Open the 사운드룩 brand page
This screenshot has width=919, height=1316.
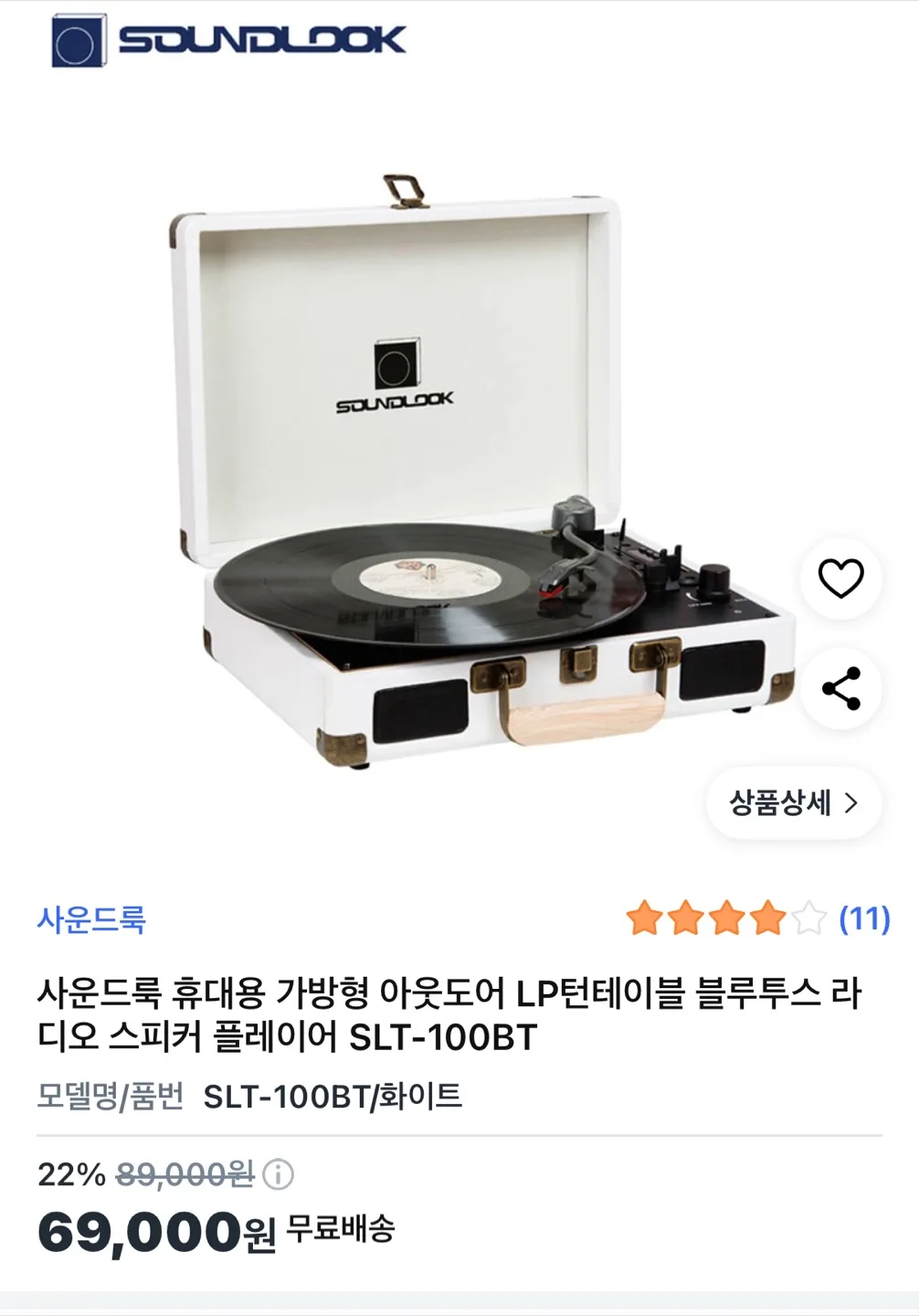[91, 919]
